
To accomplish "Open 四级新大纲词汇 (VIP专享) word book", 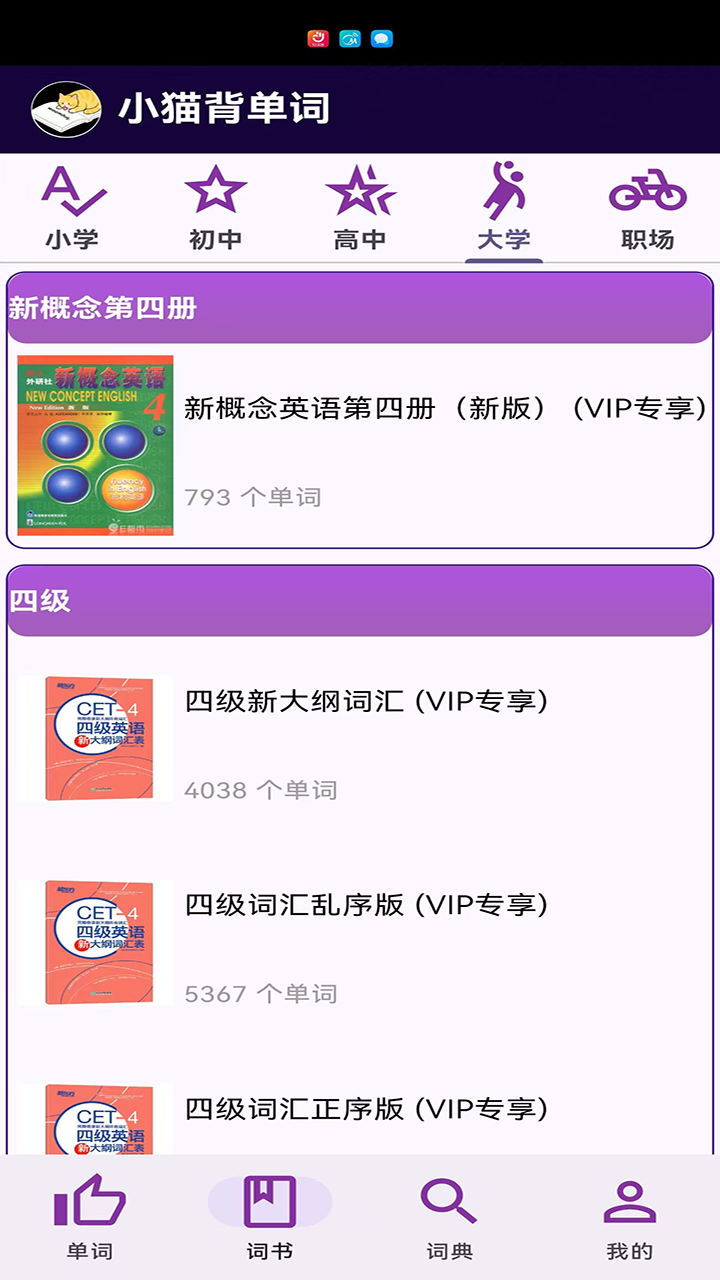I will (400, 737).
